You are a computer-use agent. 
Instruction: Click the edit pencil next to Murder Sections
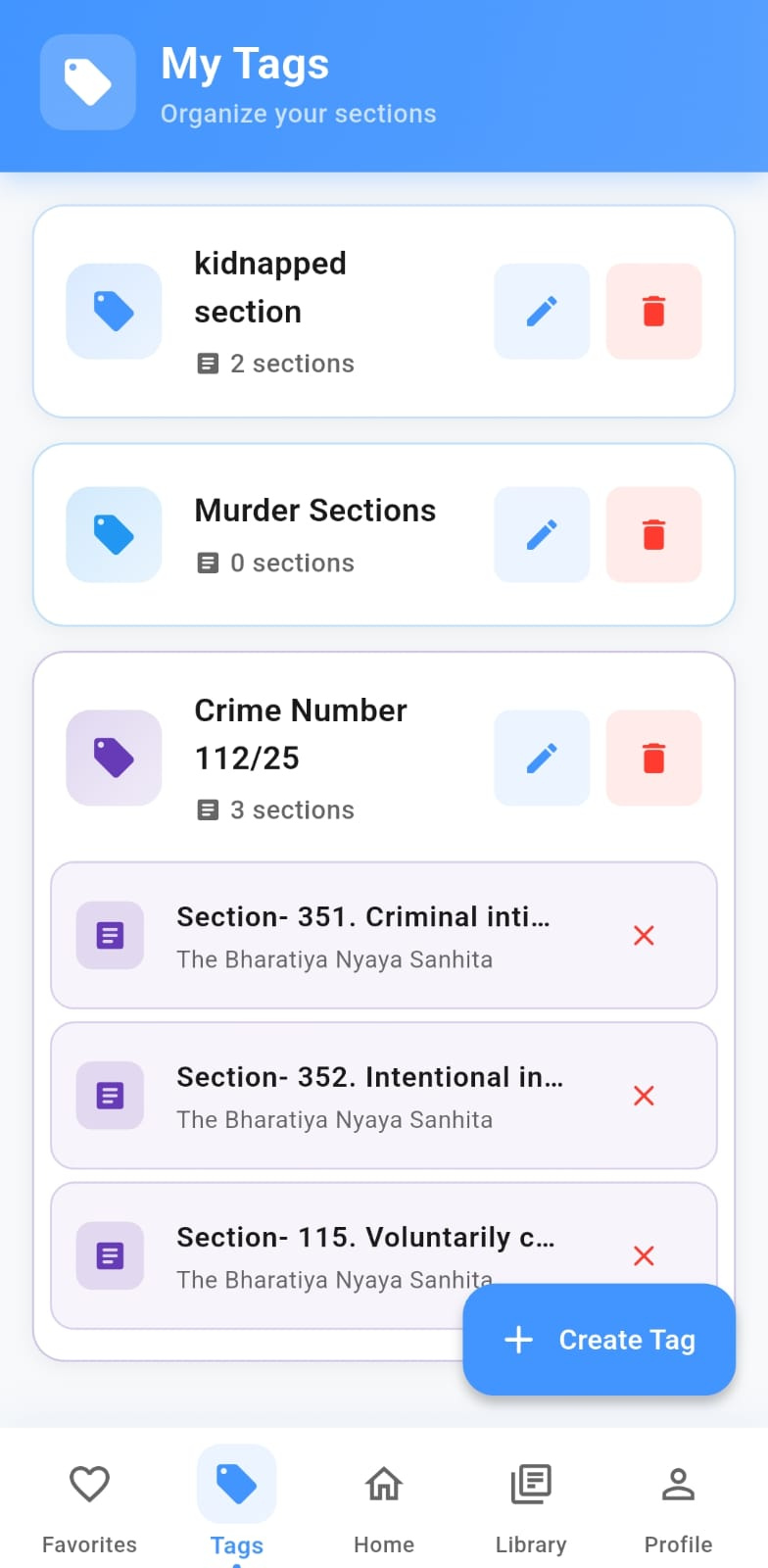(542, 534)
